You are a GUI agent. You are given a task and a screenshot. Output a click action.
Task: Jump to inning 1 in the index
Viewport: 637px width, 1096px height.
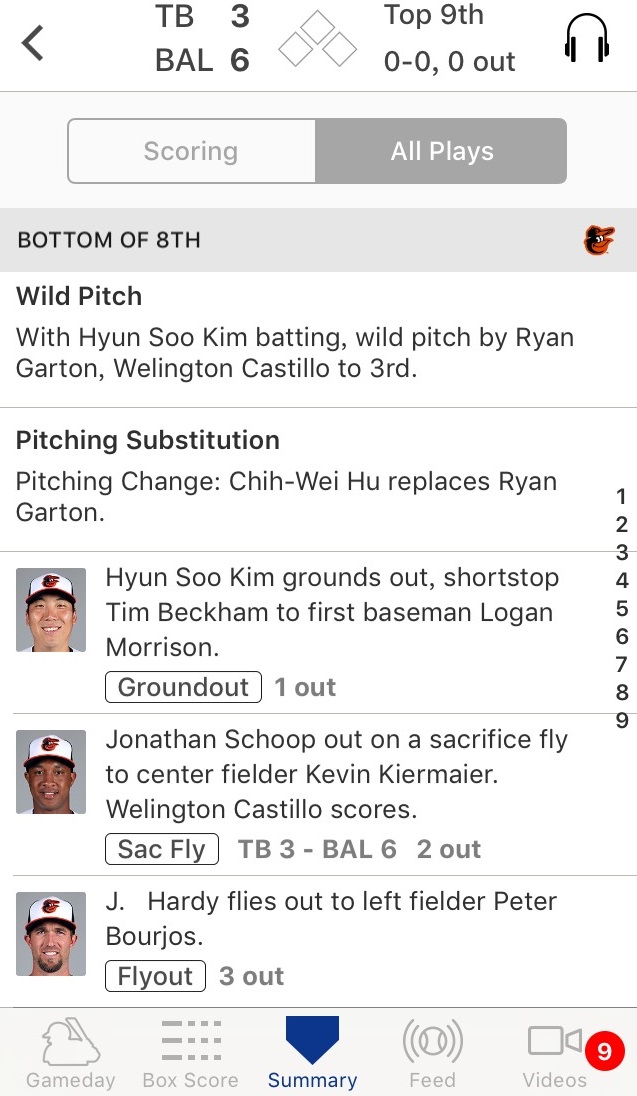click(621, 496)
